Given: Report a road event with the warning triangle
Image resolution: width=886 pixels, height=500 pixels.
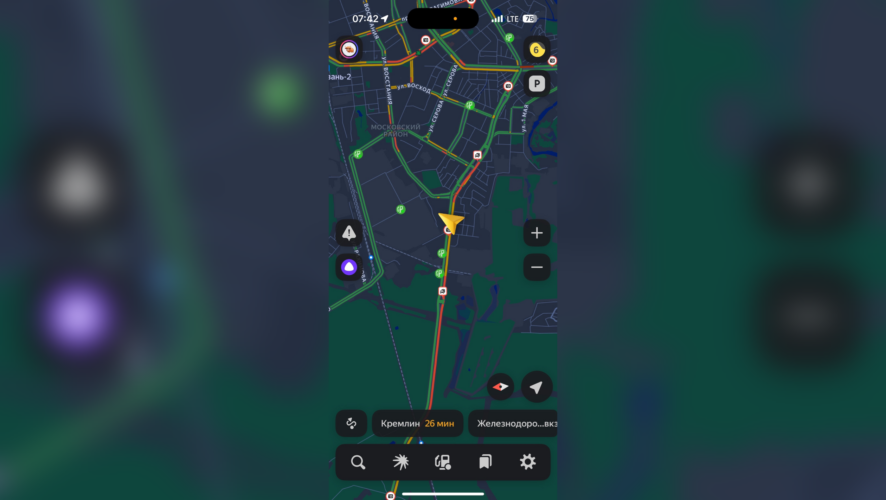Looking at the screenshot, I should [349, 233].
